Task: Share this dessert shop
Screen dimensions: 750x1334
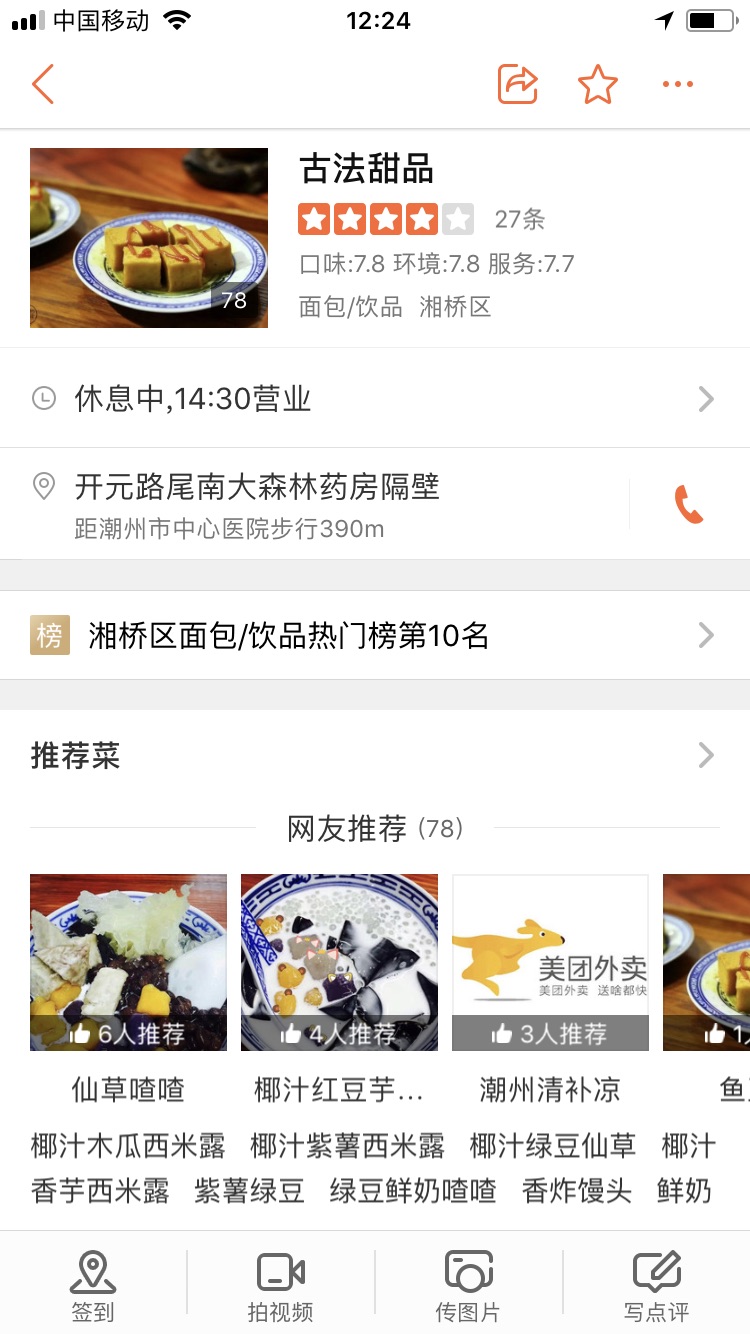Action: click(x=518, y=85)
